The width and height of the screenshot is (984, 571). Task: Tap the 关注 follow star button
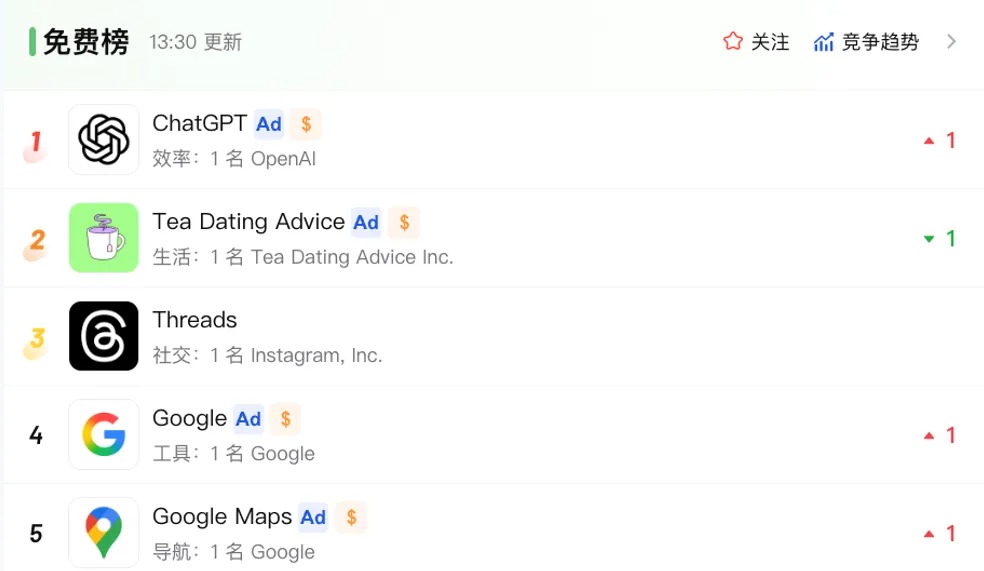pos(756,42)
